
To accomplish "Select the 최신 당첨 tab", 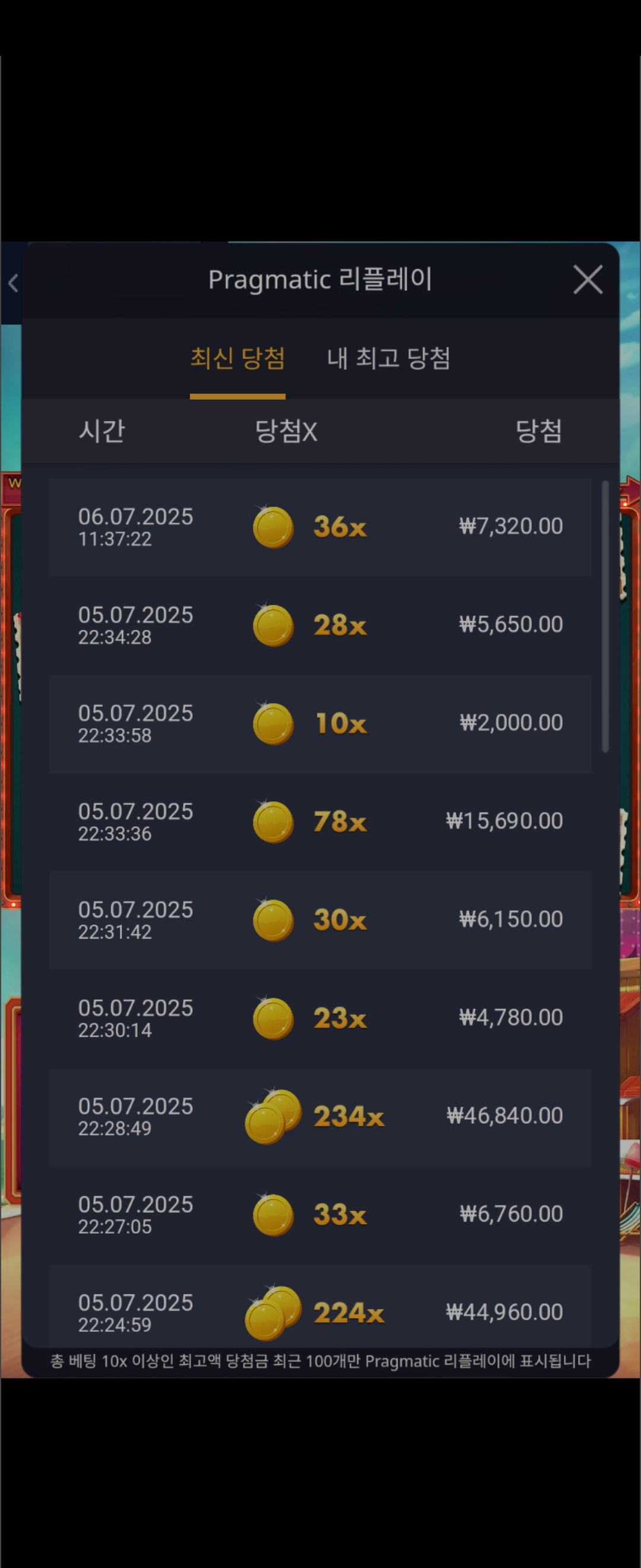I will click(x=237, y=358).
